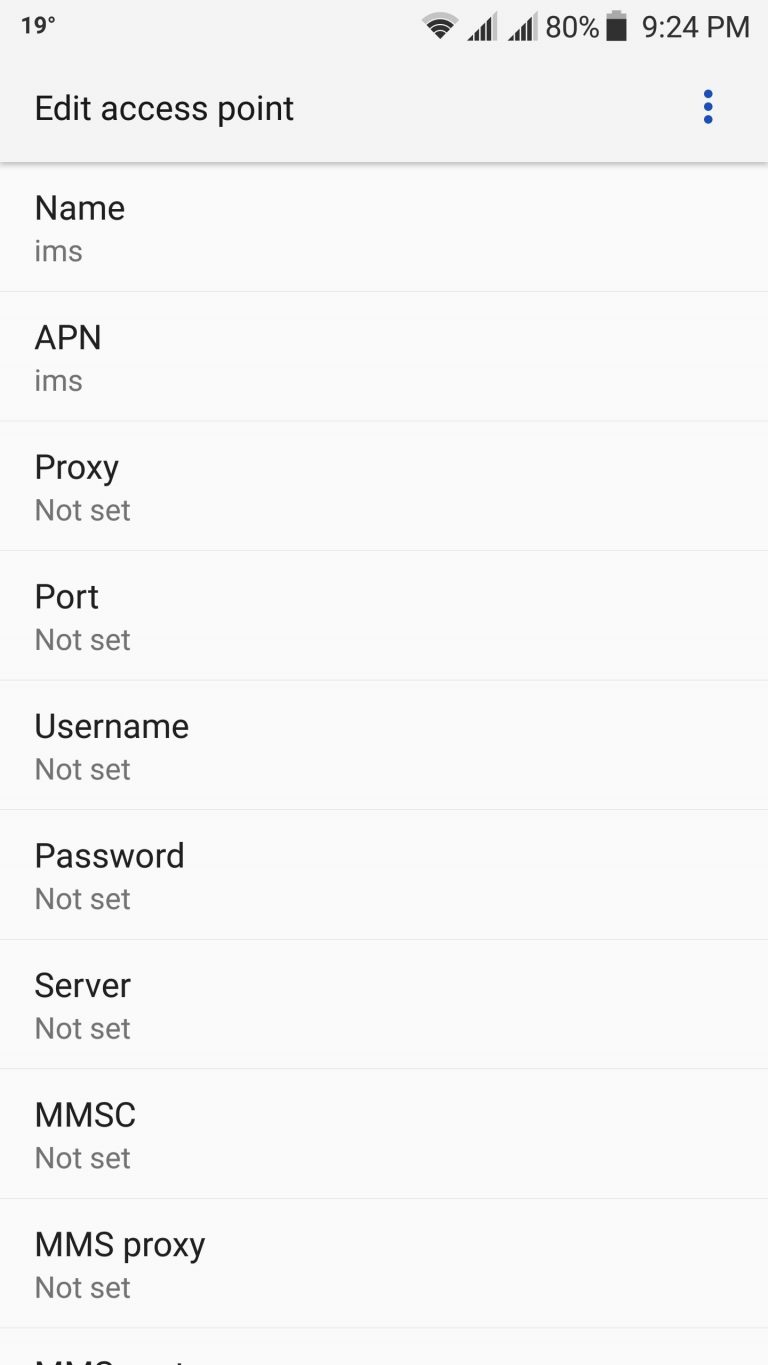The image size is (768, 1365).
Task: Open the Port setting
Action: [384, 615]
